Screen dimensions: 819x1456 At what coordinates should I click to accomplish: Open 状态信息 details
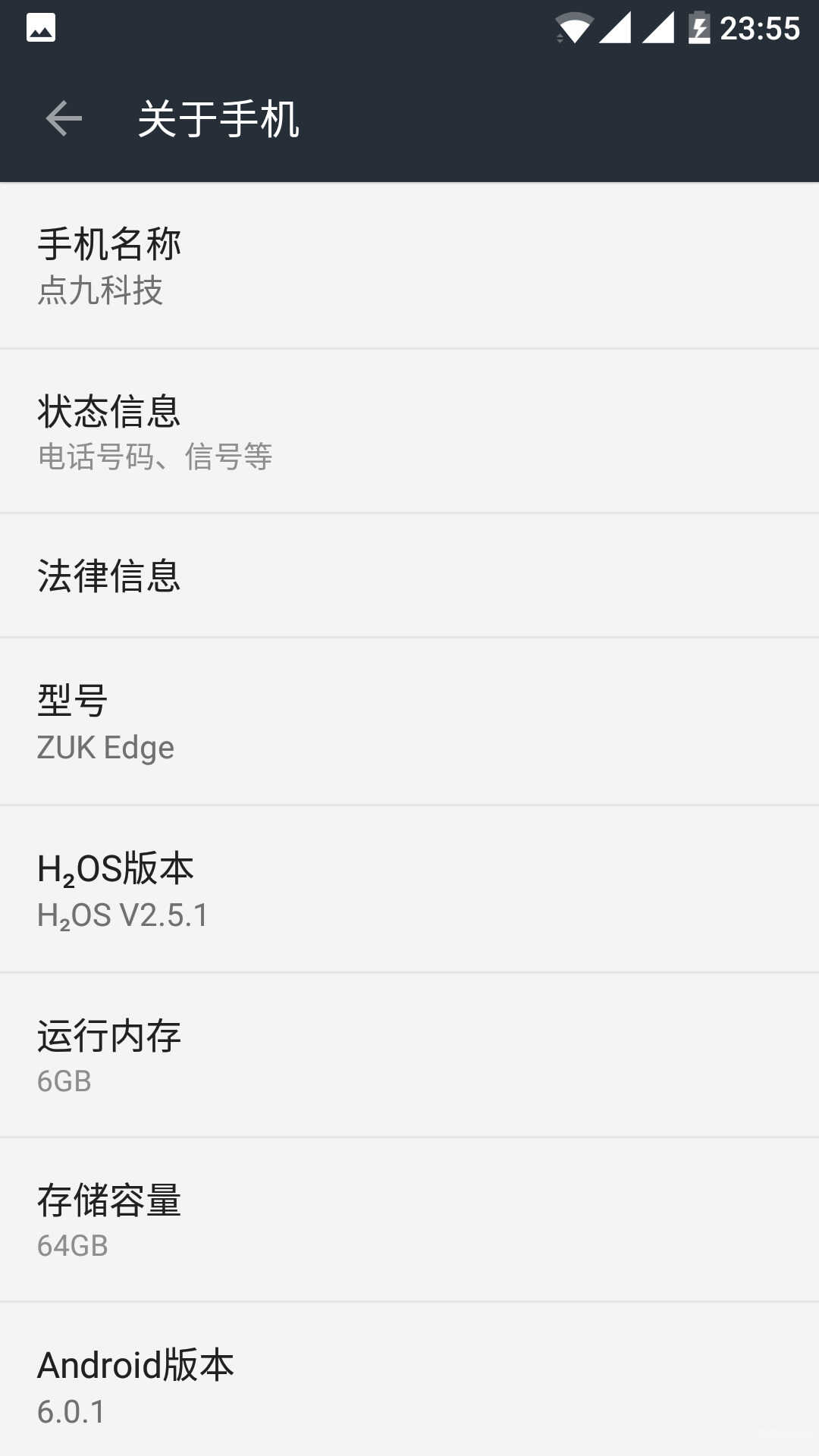point(409,431)
